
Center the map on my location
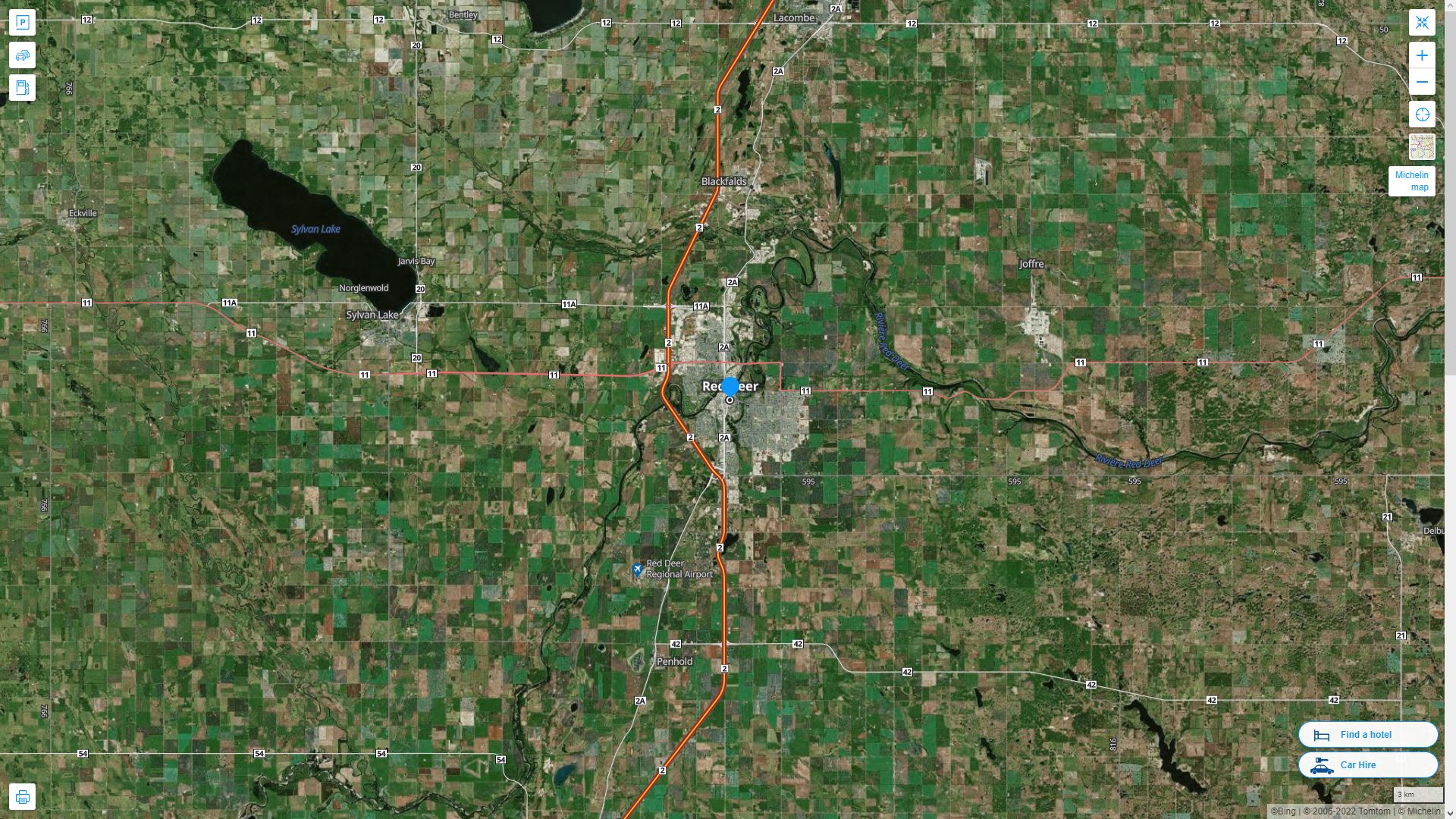pos(1422,115)
